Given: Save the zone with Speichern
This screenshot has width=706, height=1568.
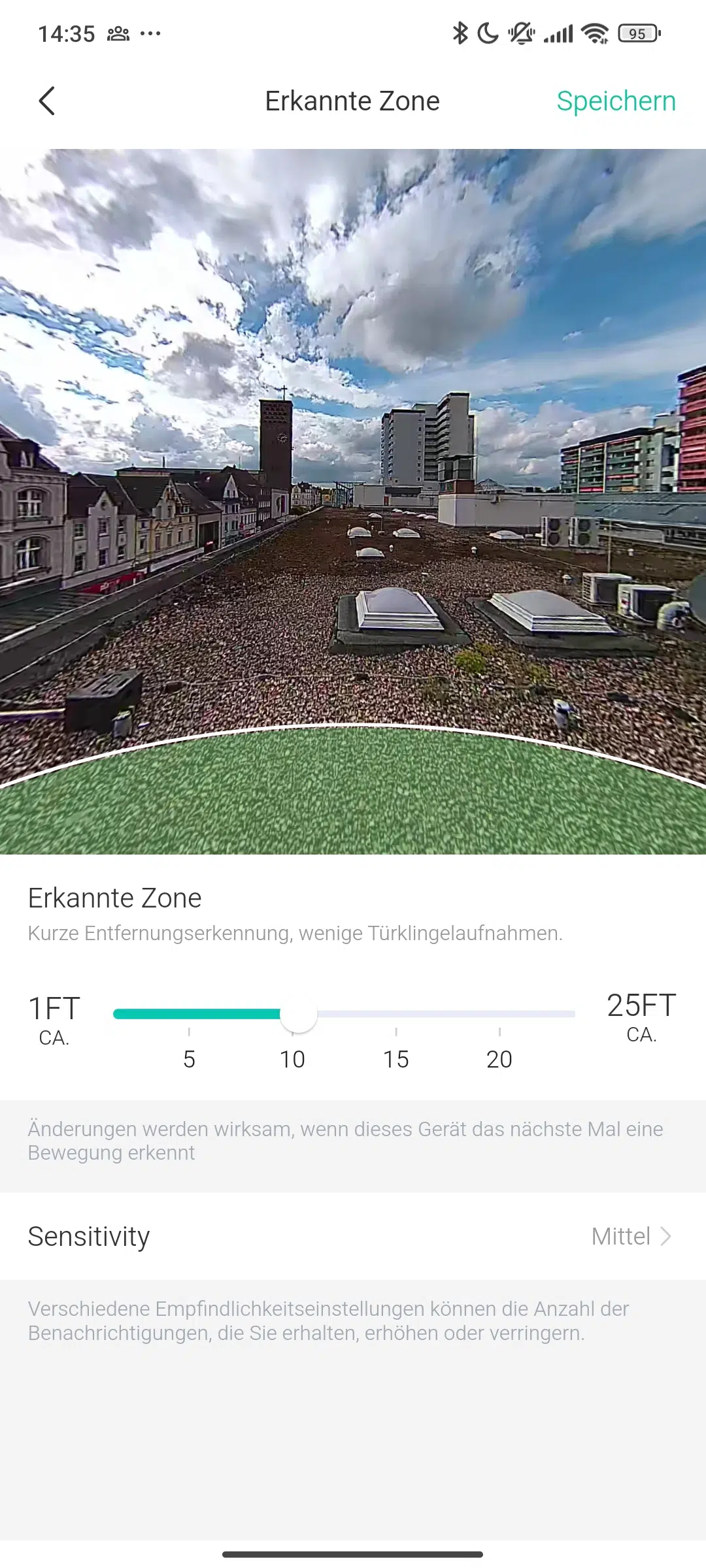Looking at the screenshot, I should [x=616, y=101].
